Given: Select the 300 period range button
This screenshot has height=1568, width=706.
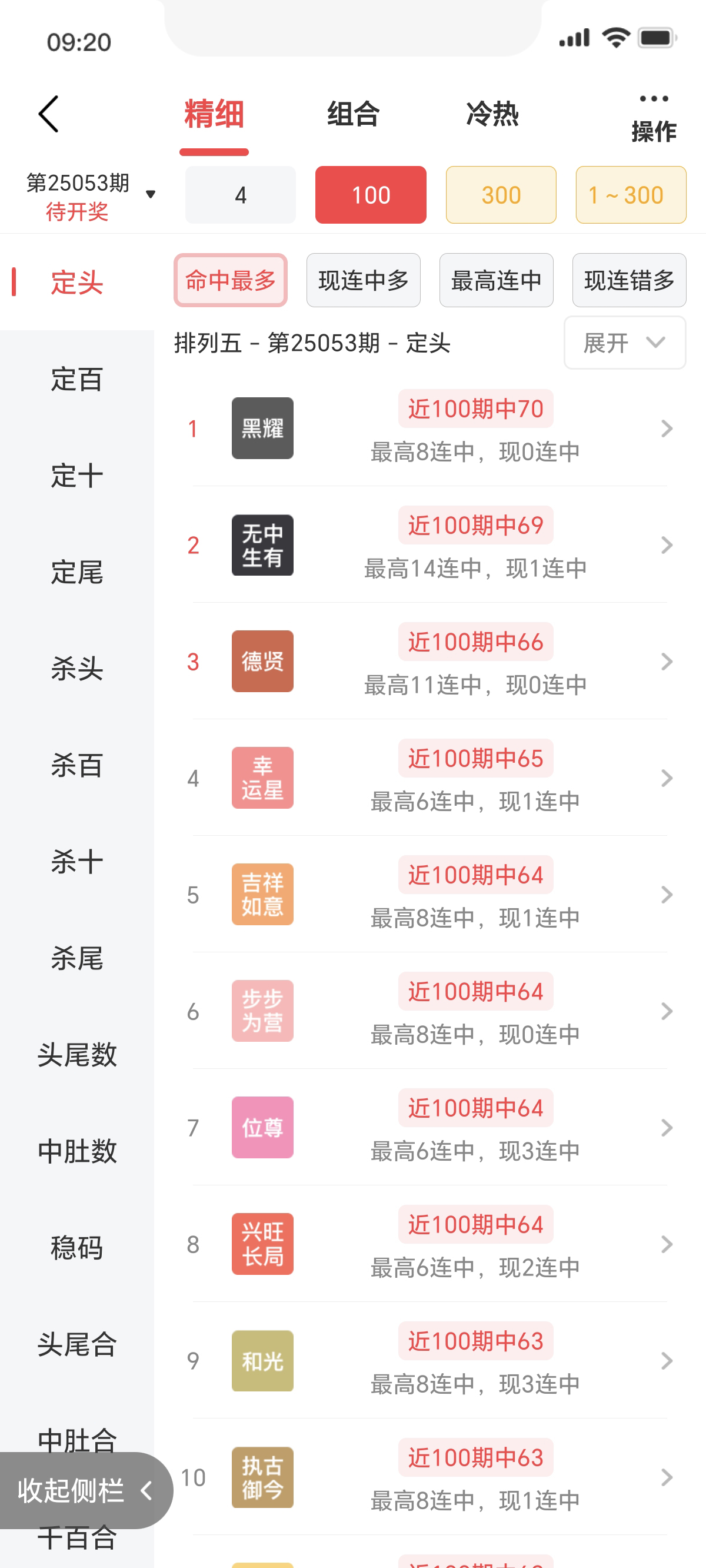Looking at the screenshot, I should click(500, 195).
